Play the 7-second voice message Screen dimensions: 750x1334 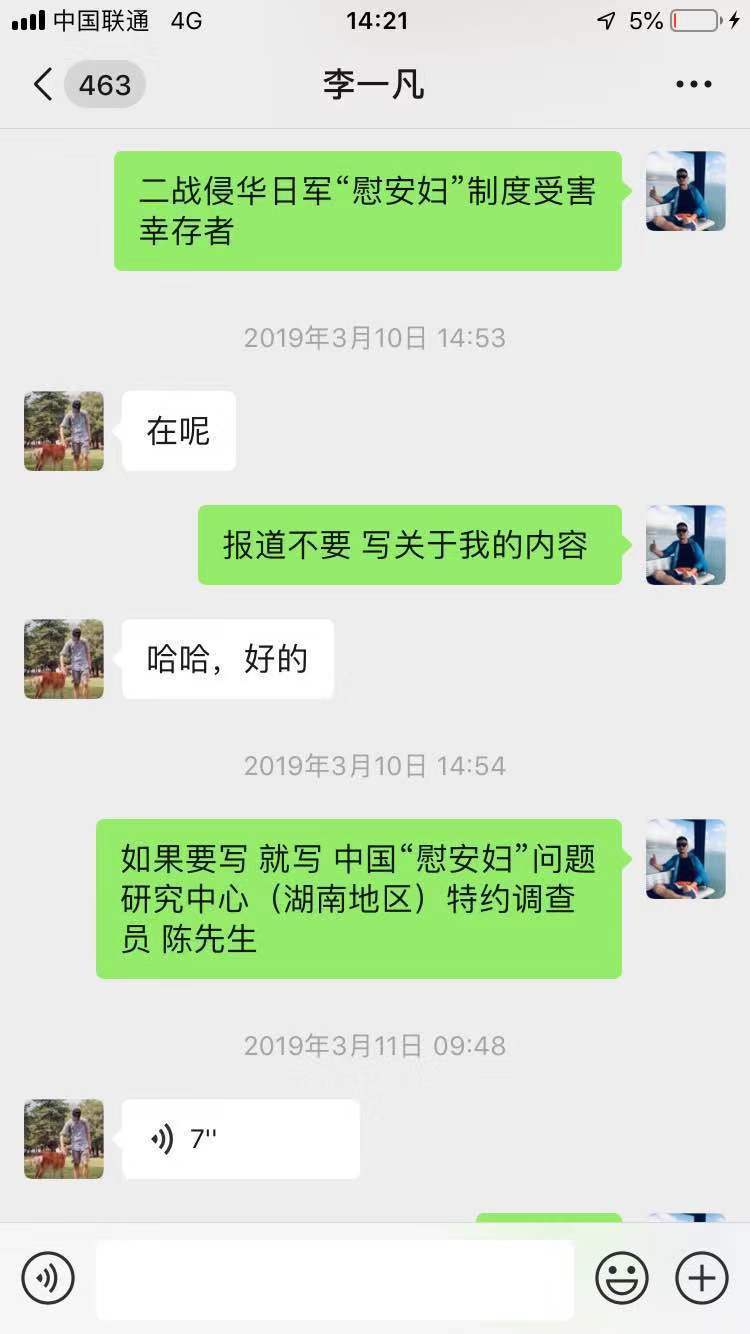point(240,1139)
